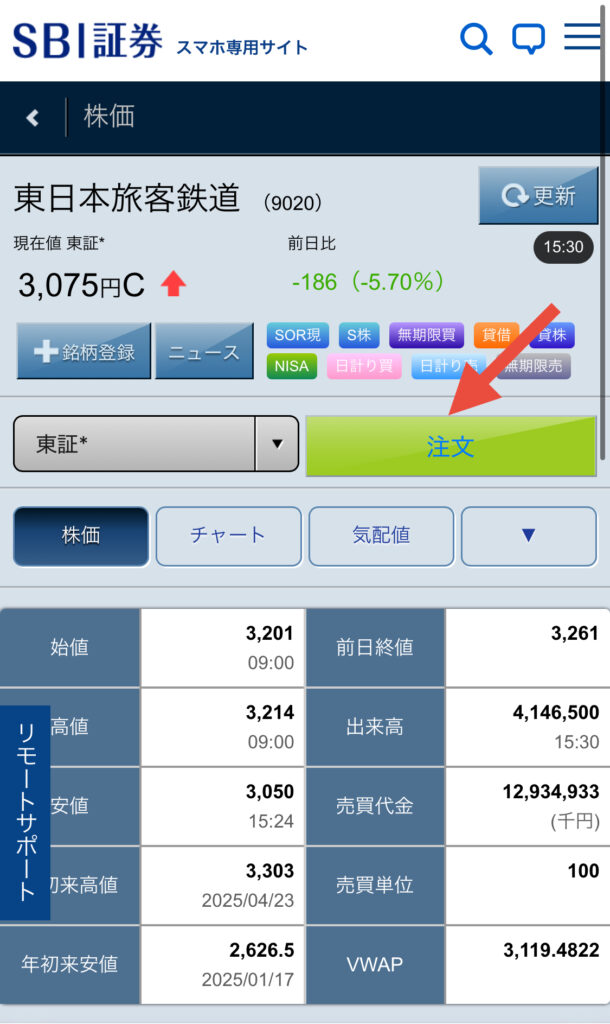The height and width of the screenshot is (1024, 610).
Task: Open the search magnifier icon
Action: [476, 39]
